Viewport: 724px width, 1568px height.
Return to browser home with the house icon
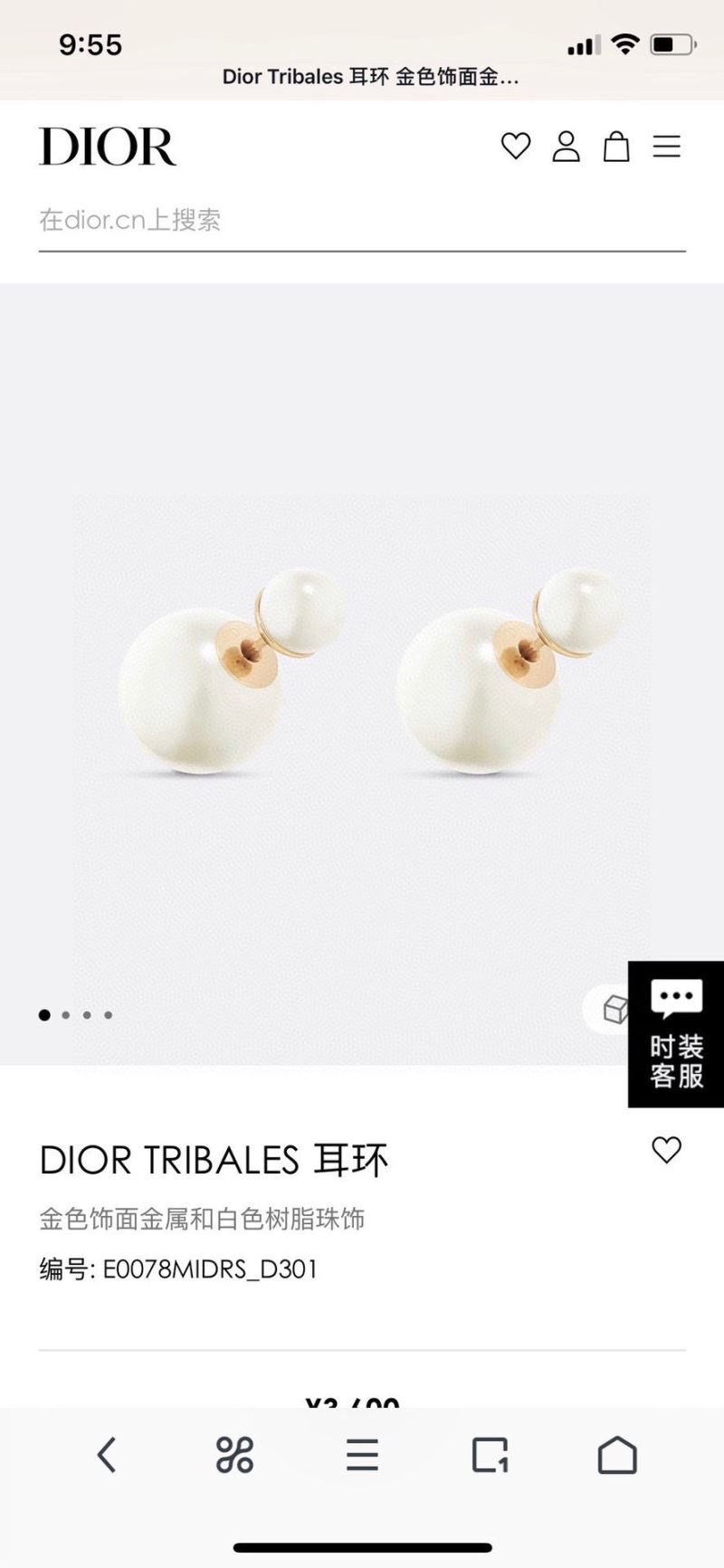tap(620, 1455)
